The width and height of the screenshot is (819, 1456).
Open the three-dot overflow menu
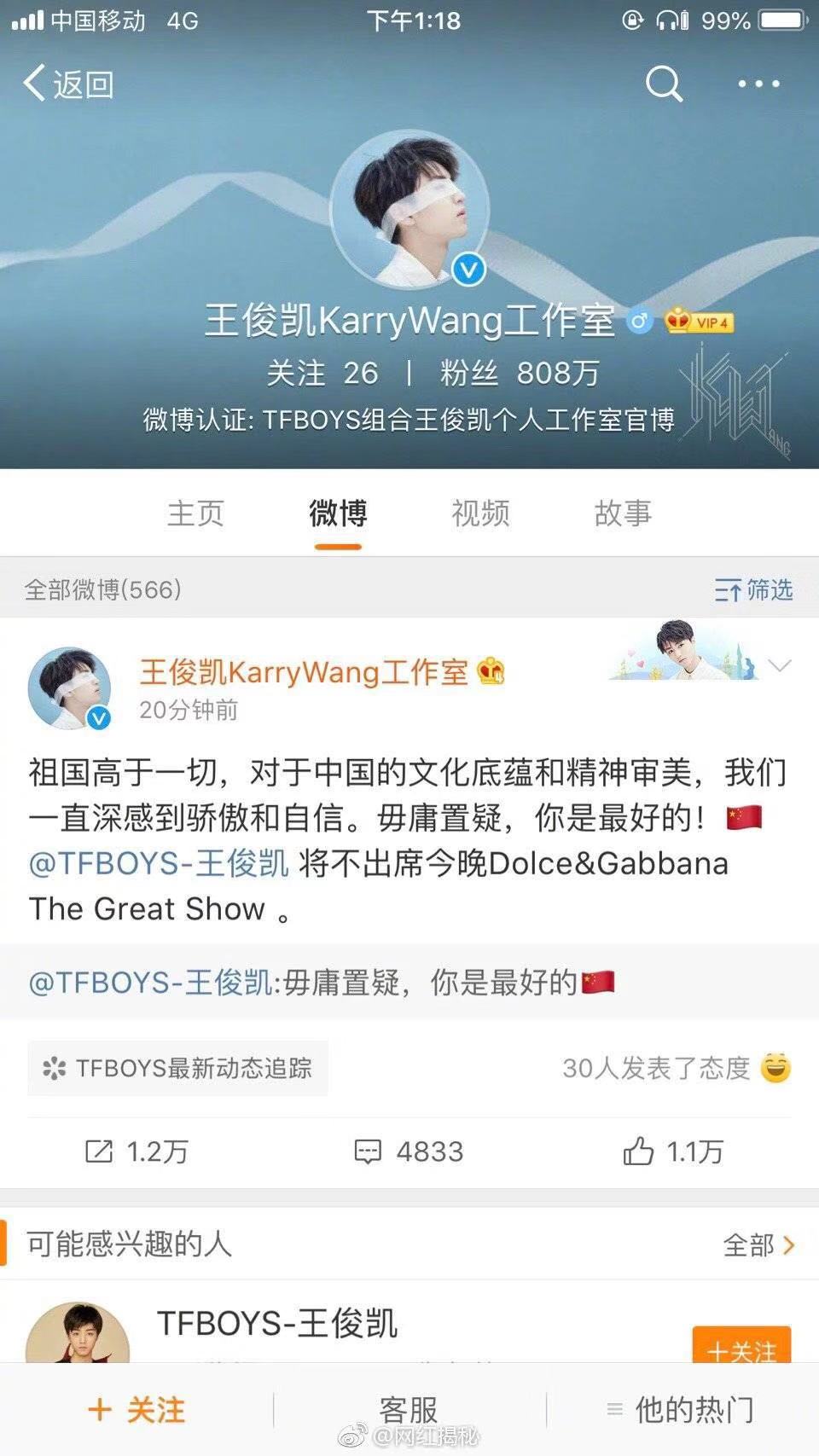[x=758, y=84]
